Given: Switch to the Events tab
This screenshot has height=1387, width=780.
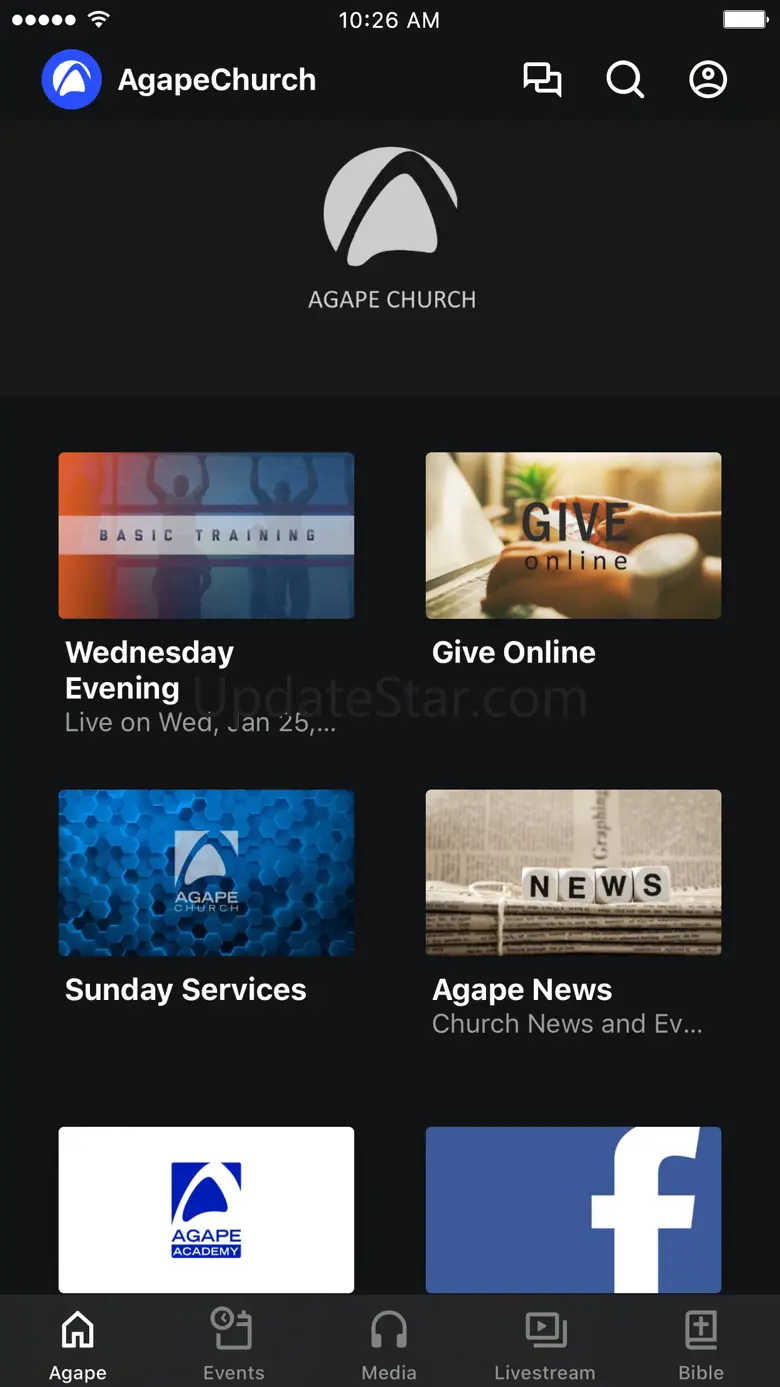Looking at the screenshot, I should [x=233, y=1343].
